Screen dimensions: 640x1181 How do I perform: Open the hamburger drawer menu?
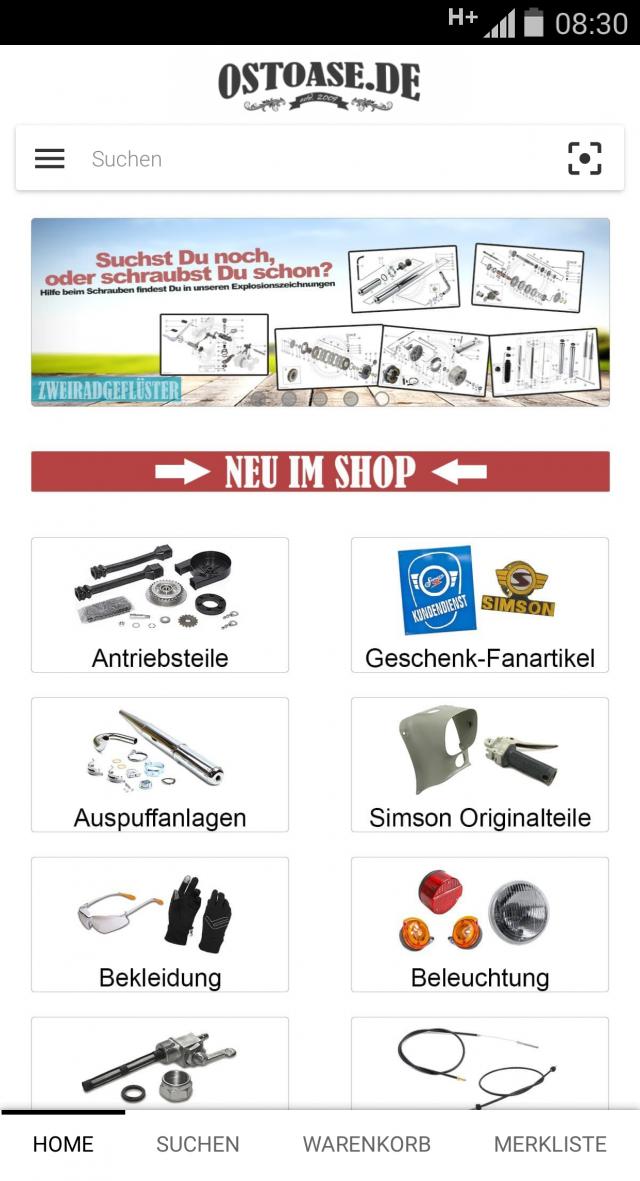[50, 158]
